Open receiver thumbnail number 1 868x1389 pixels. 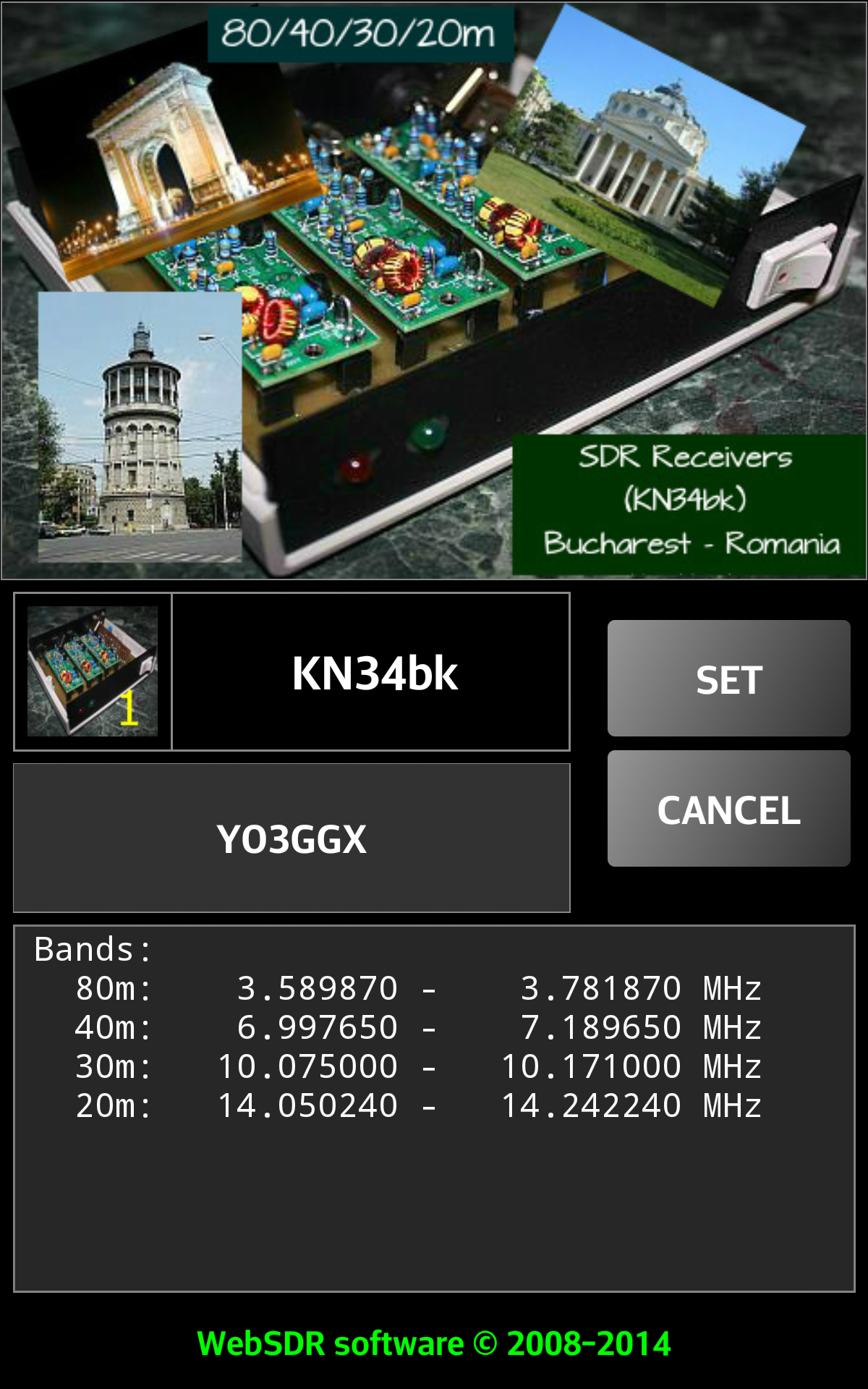pos(93,671)
